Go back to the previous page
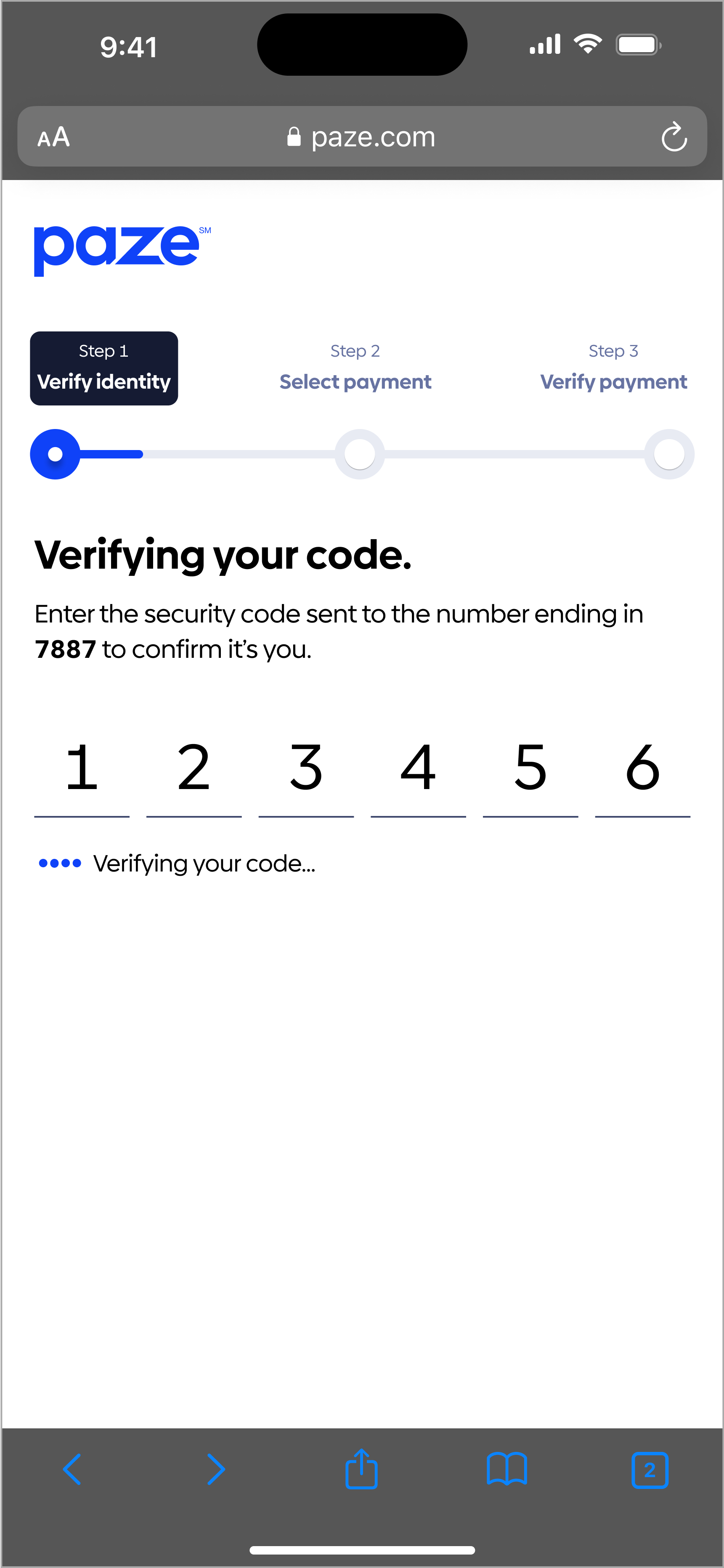This screenshot has width=724, height=1568. pos(72,1470)
